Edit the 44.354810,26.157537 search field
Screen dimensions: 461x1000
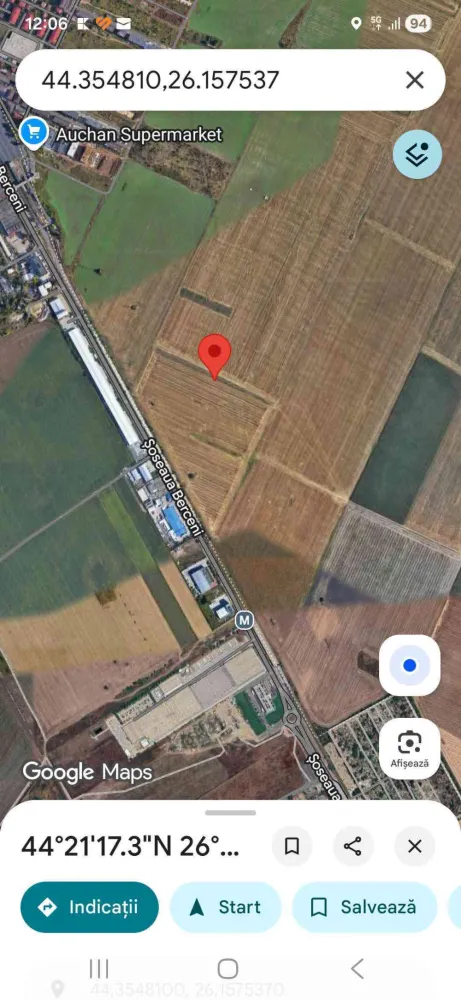(210, 80)
